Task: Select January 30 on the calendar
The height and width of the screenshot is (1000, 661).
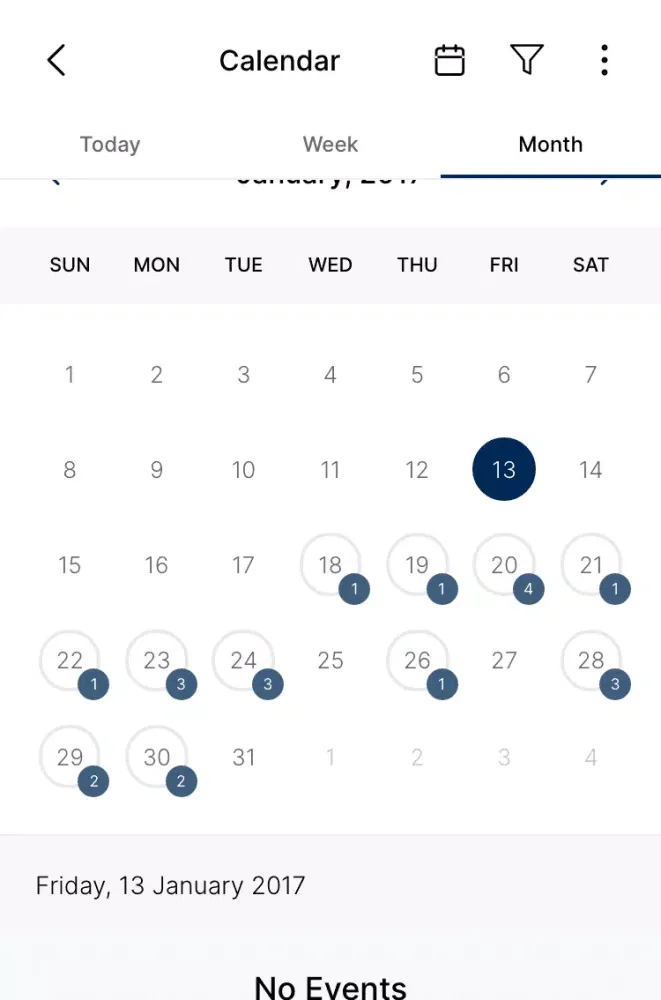Action: 157,757
